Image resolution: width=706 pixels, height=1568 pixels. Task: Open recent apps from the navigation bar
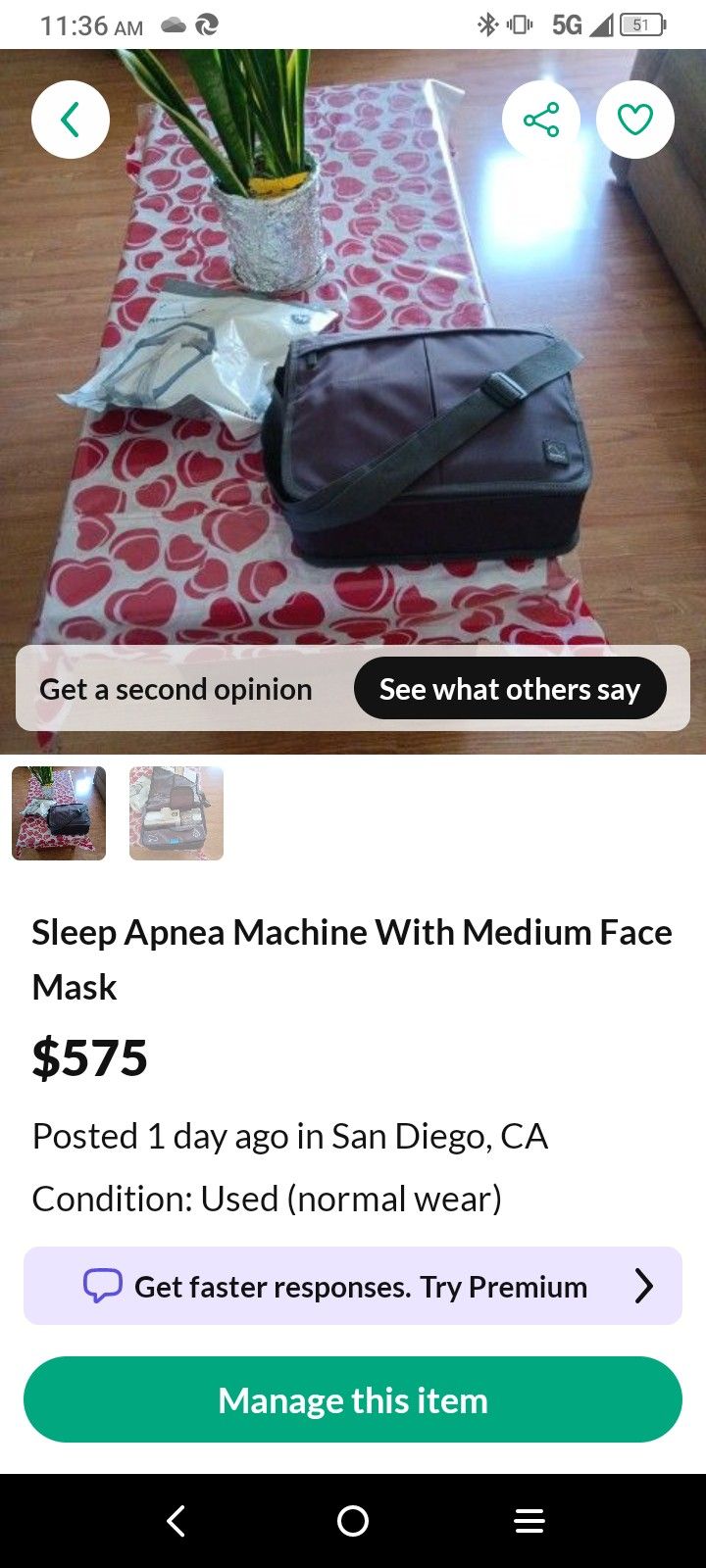point(529,1521)
